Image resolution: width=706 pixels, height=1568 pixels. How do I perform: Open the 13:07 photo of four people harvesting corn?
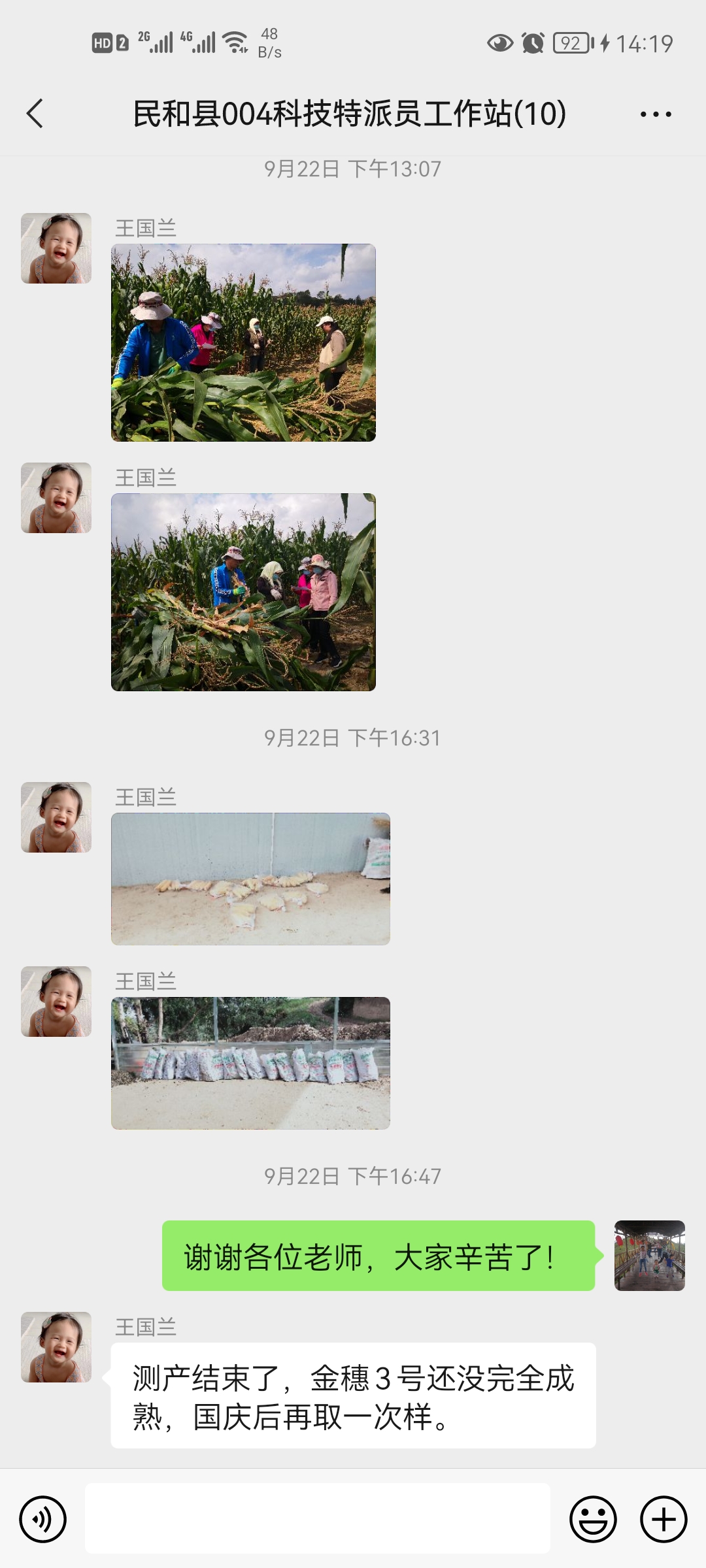(243, 343)
